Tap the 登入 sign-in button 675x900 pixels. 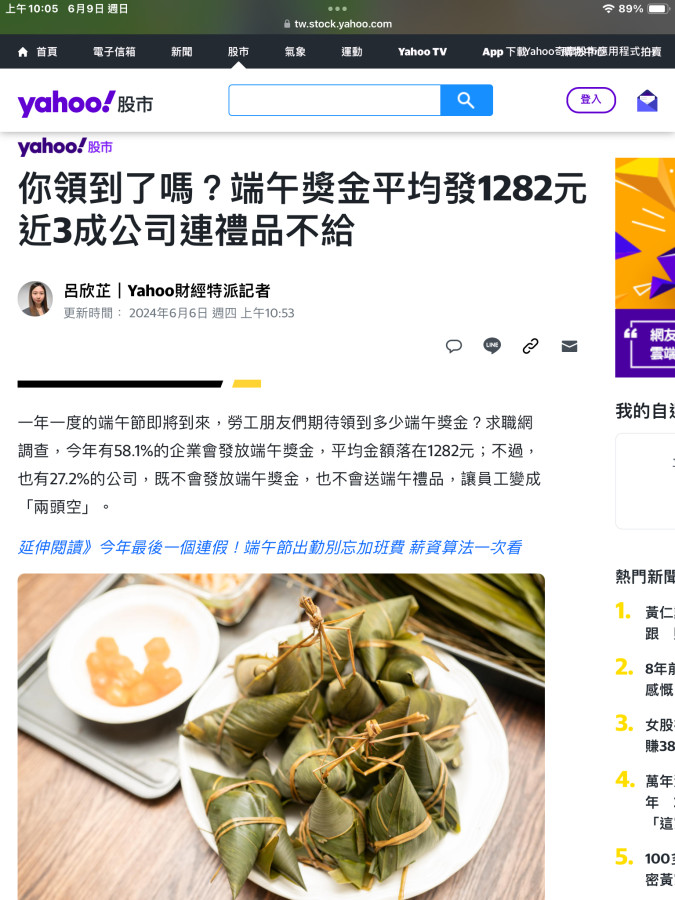591,100
